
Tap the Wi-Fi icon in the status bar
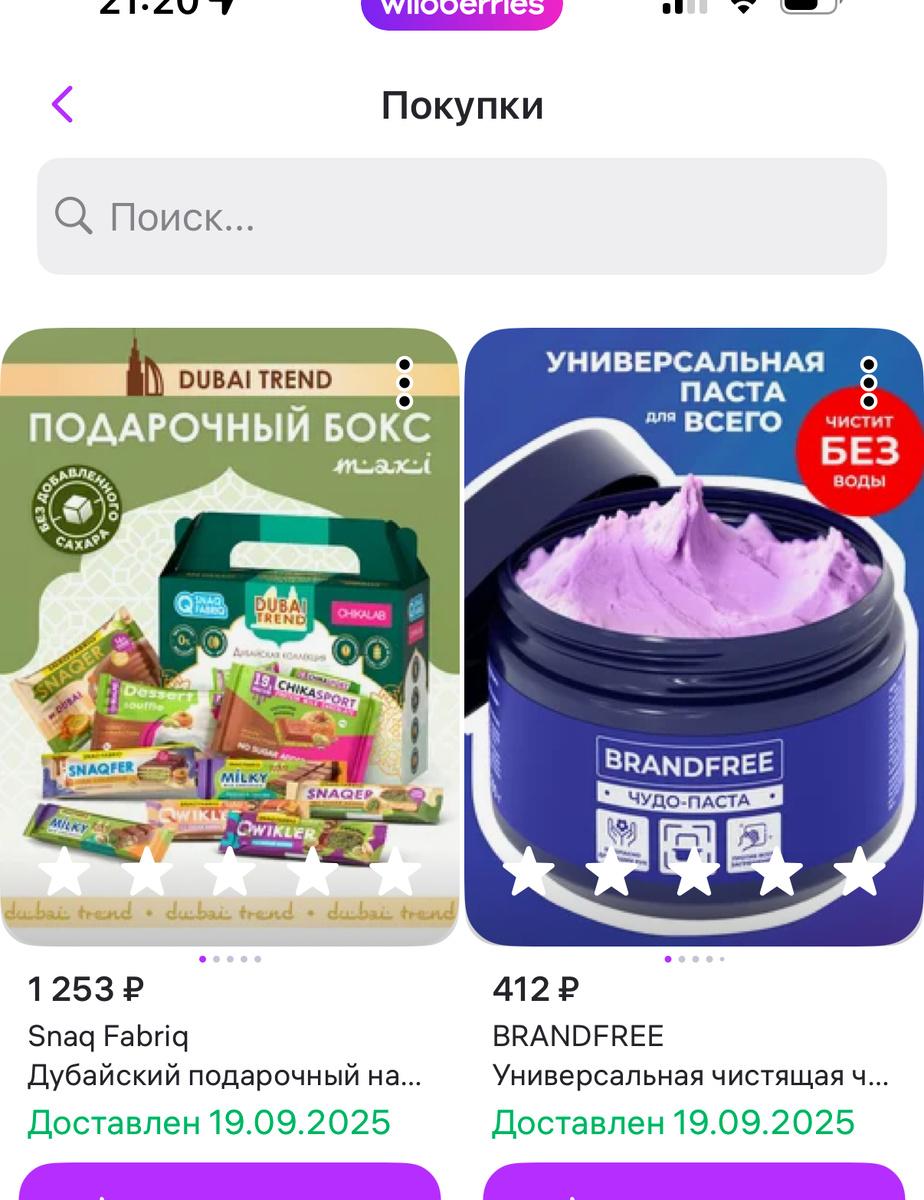coord(745,8)
